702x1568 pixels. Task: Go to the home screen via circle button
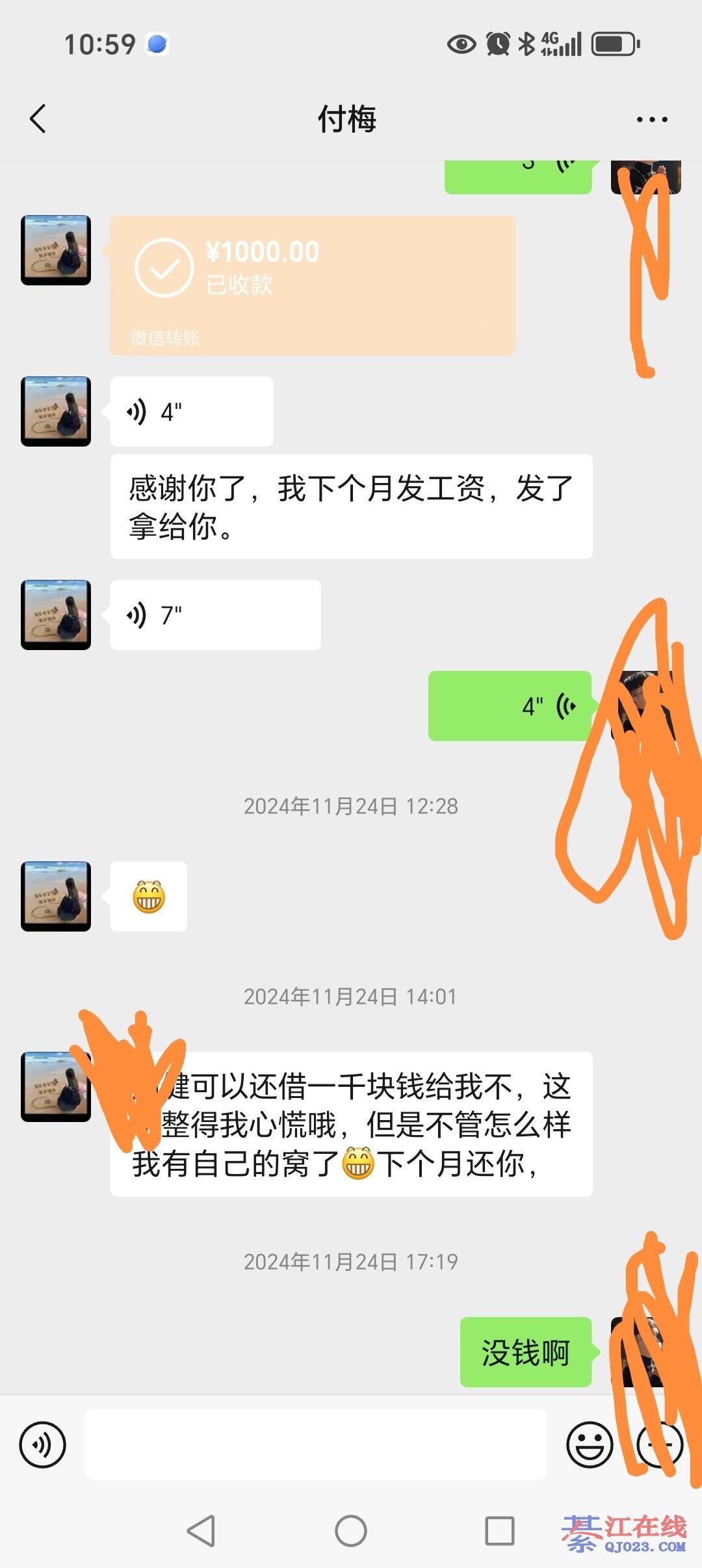351,1531
